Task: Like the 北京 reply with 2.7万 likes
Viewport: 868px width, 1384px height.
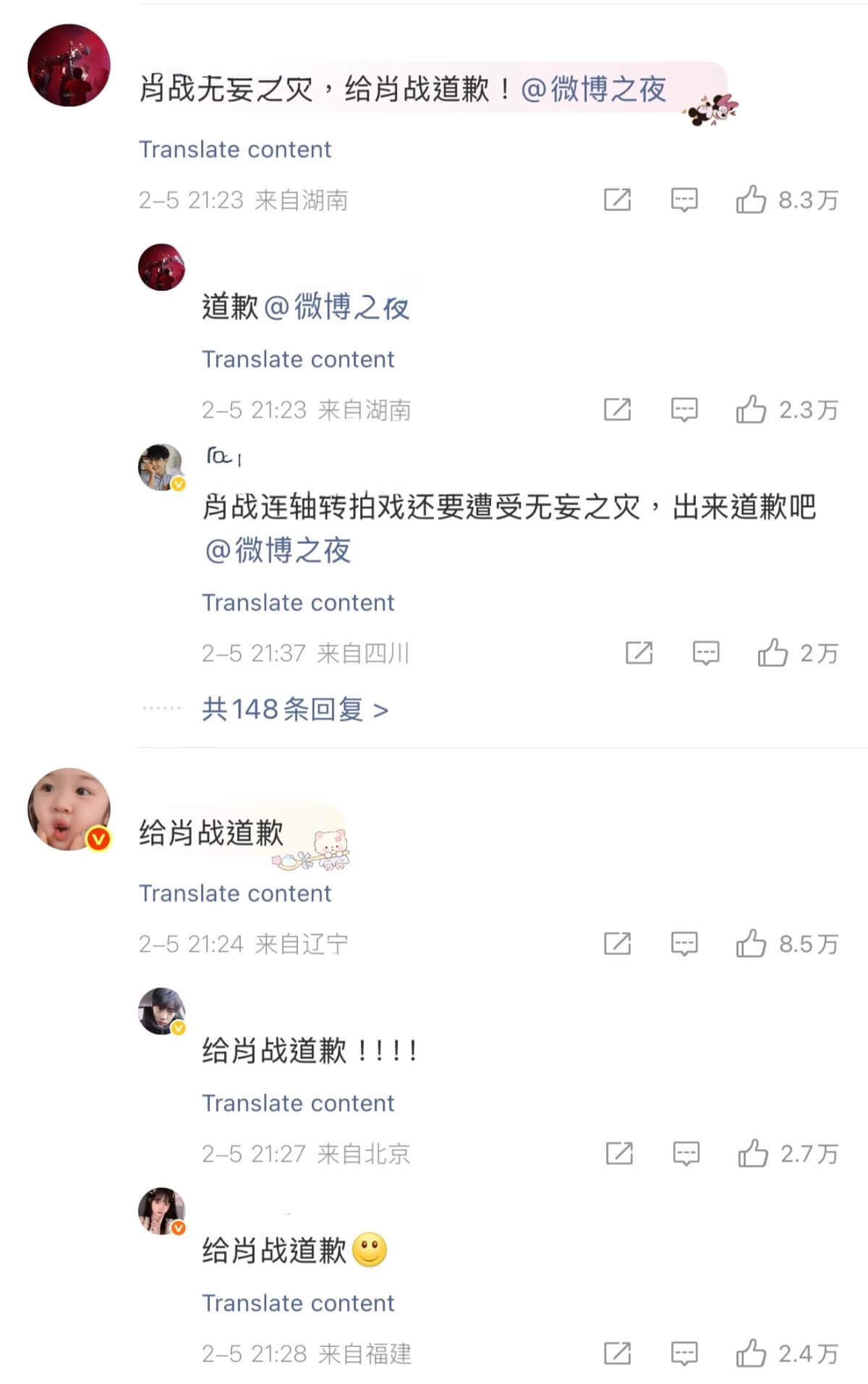Action: coord(753,1154)
